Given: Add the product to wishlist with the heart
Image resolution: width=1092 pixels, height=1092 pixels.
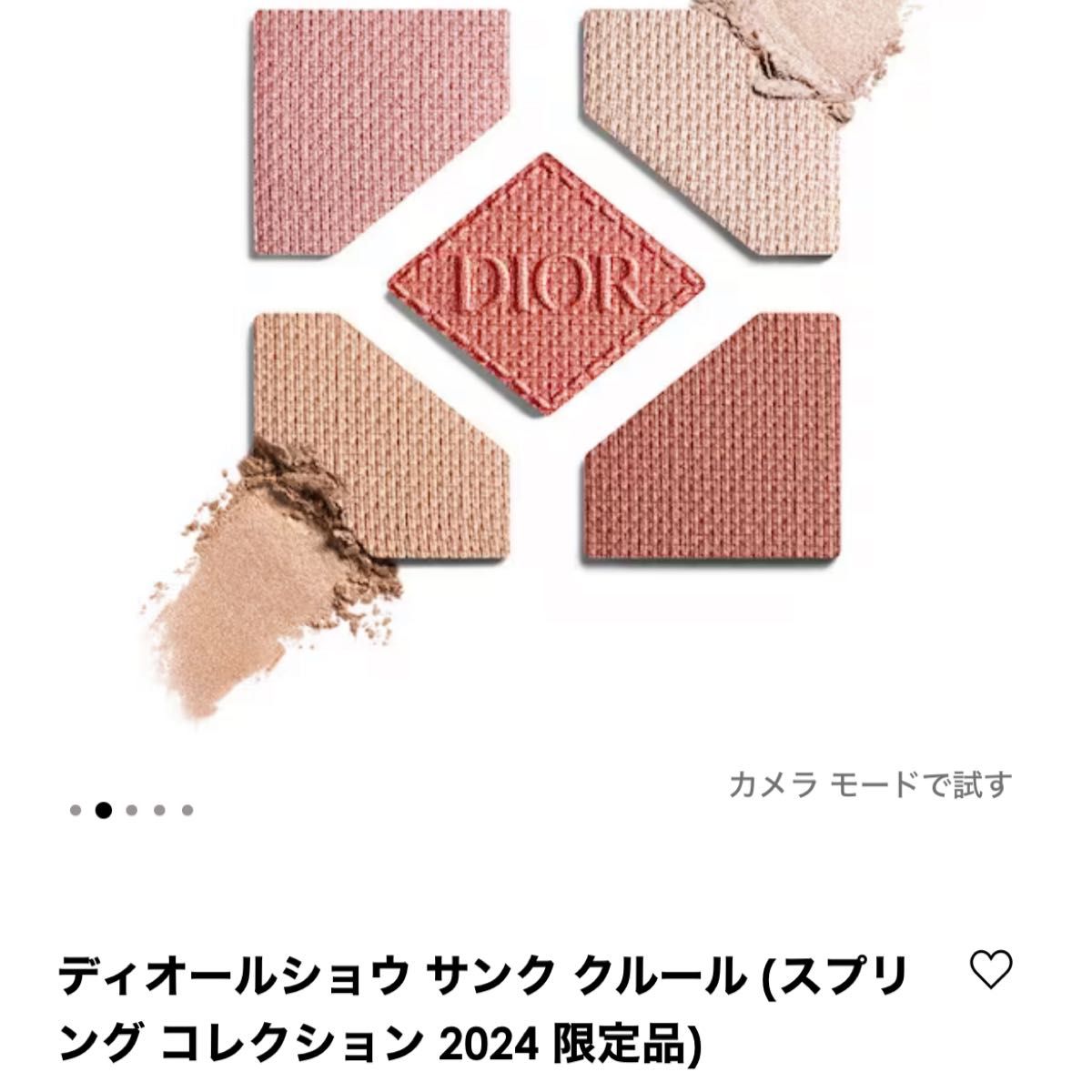Looking at the screenshot, I should [x=992, y=972].
